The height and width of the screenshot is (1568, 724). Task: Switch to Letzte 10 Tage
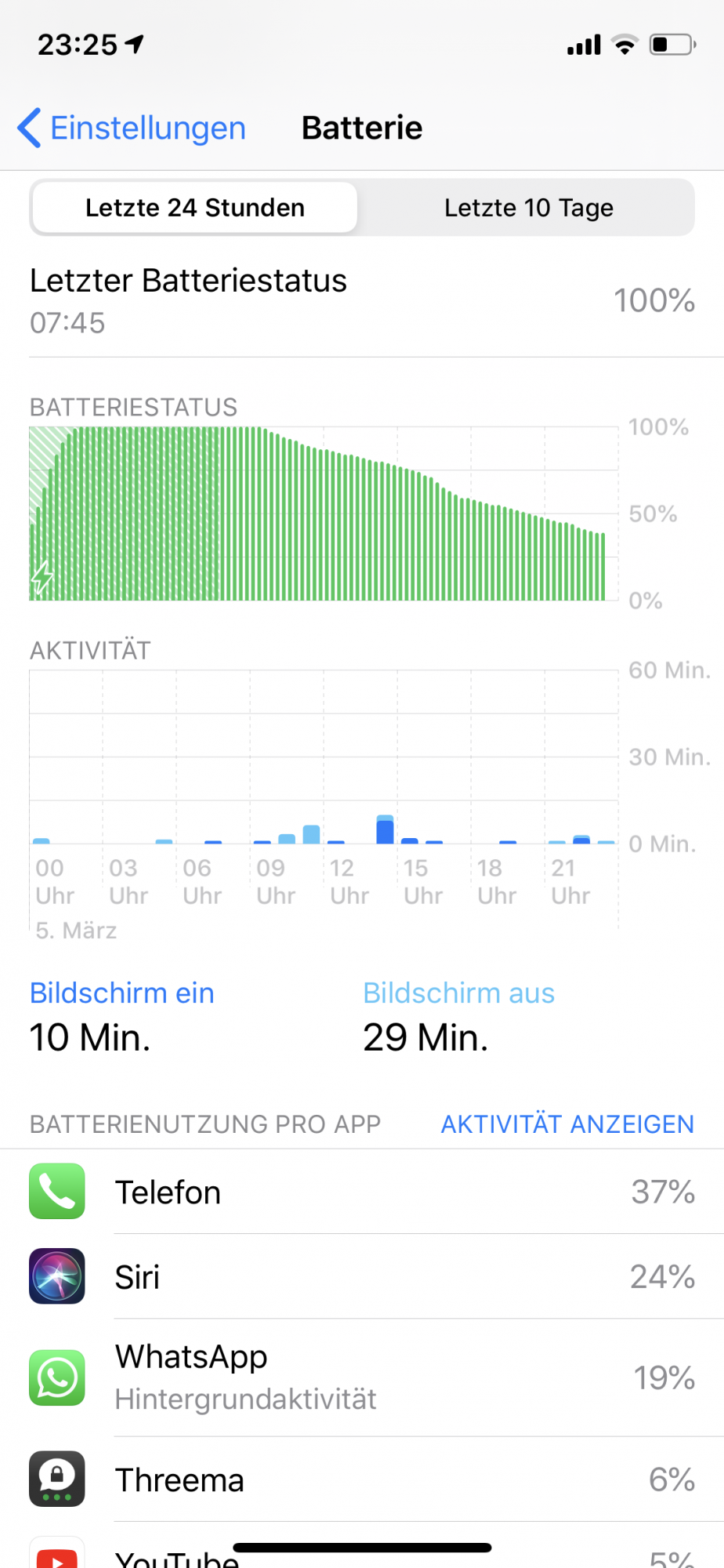(529, 208)
